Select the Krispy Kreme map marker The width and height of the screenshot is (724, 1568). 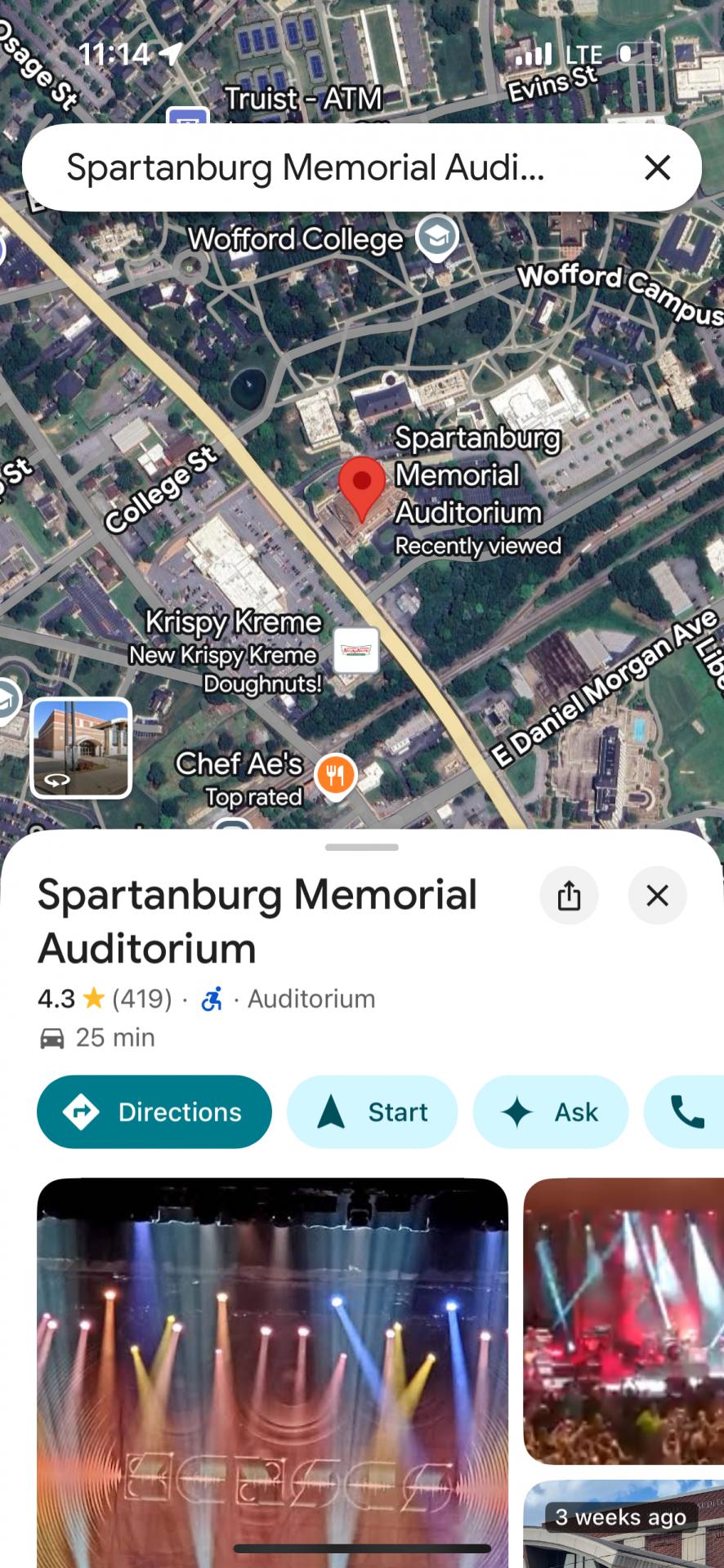coord(356,650)
